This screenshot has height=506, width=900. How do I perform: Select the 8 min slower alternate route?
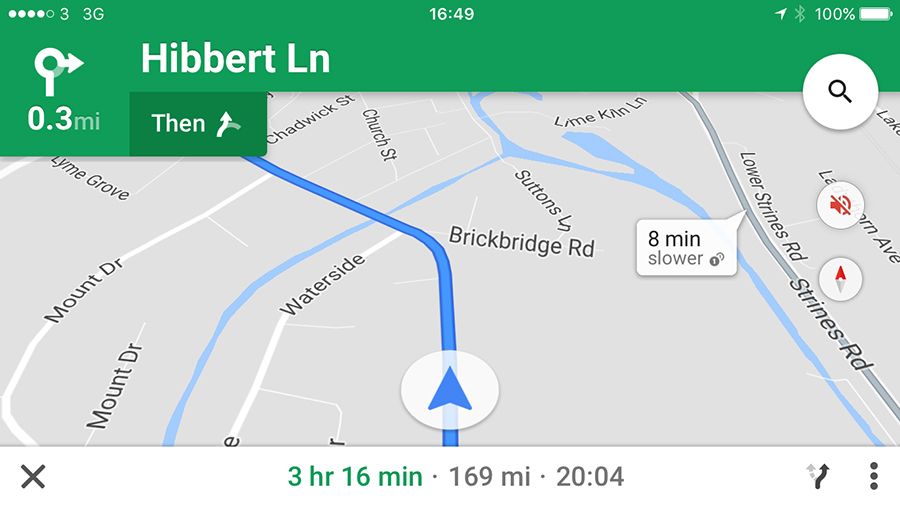click(x=686, y=247)
